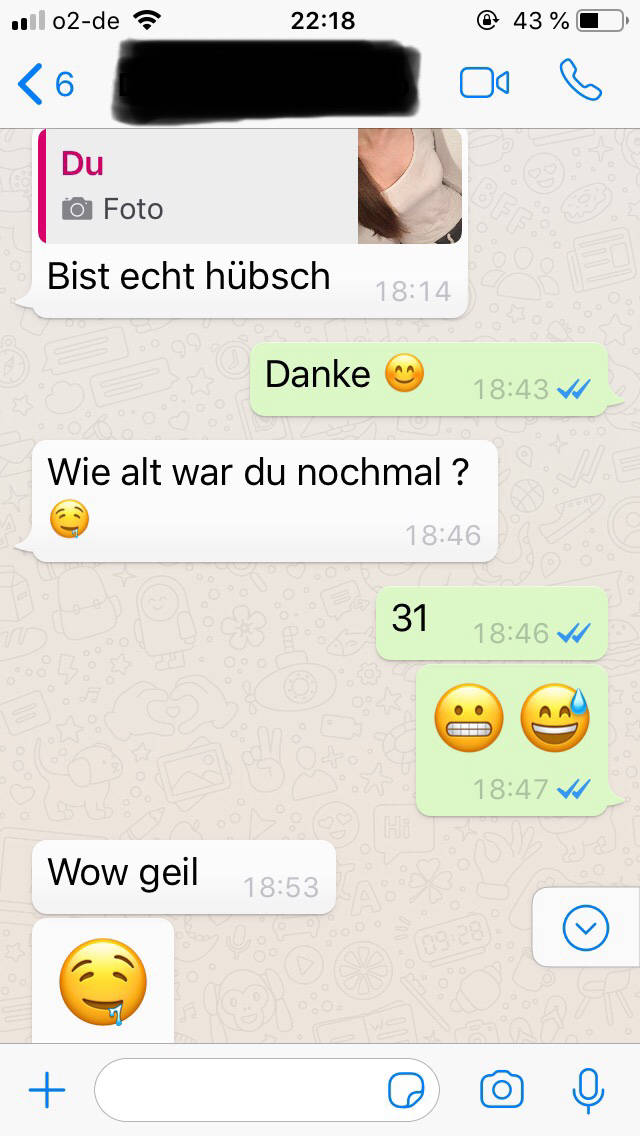Open the quoted Foto reply

[250, 186]
